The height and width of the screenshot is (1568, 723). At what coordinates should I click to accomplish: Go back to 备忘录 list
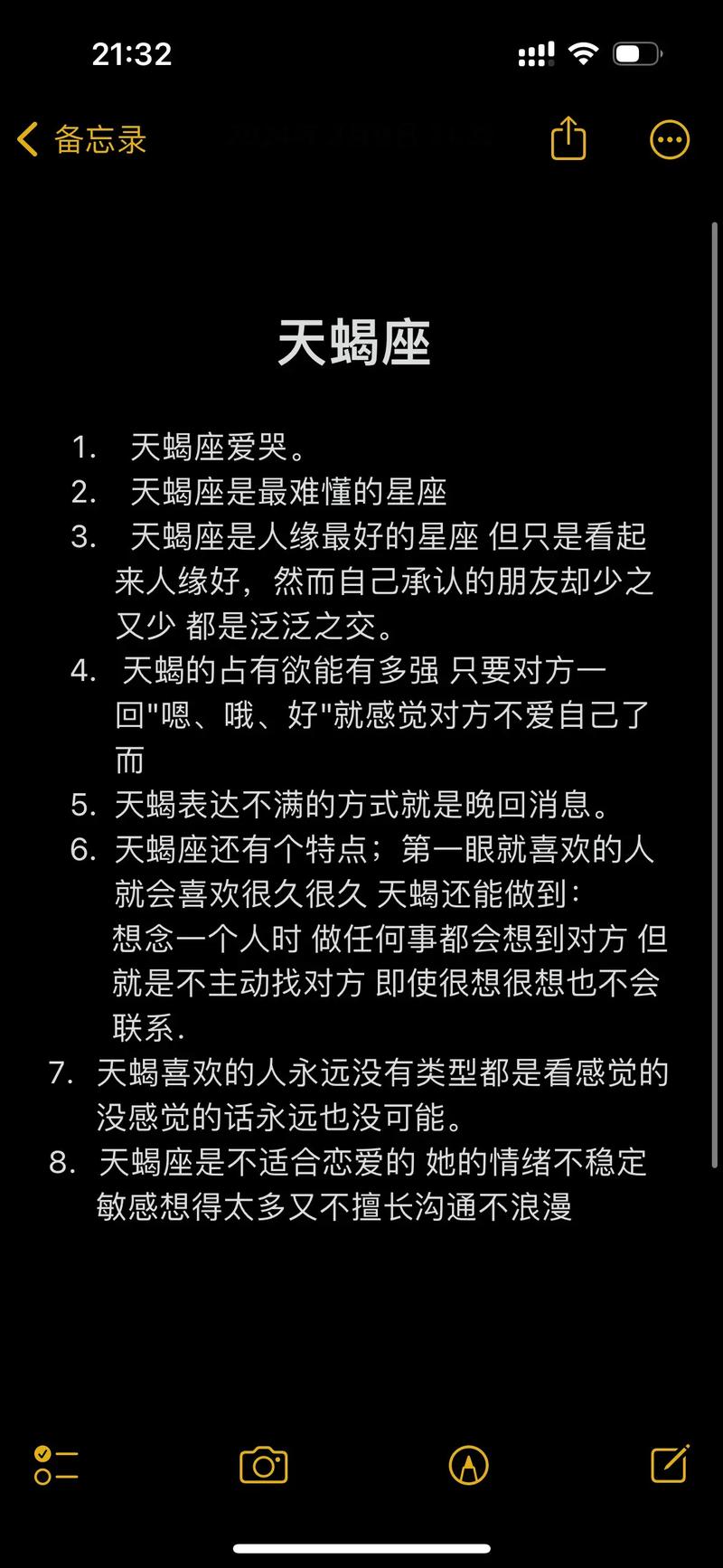pos(81,140)
